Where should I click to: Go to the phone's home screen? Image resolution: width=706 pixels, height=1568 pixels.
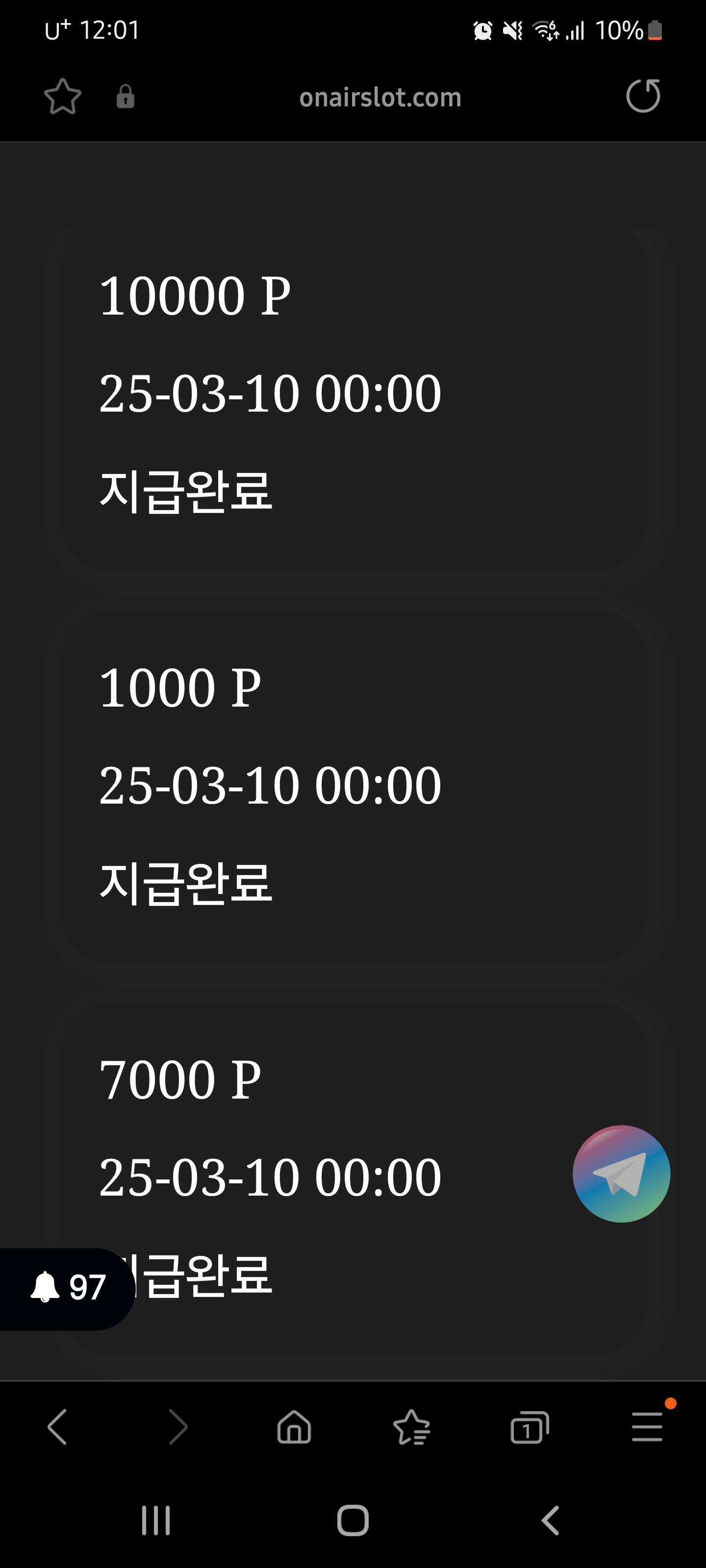pyautogui.click(x=353, y=1520)
